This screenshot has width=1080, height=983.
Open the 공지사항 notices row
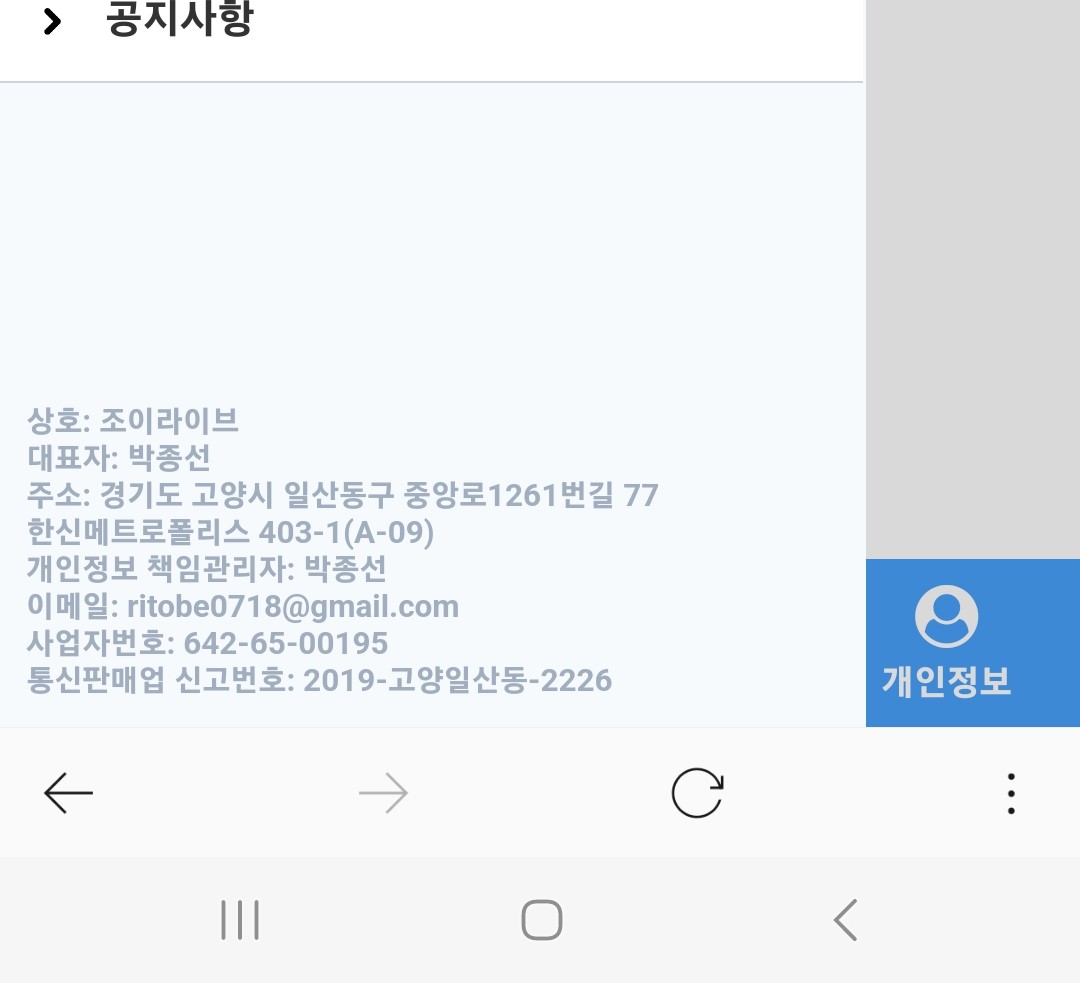click(180, 20)
